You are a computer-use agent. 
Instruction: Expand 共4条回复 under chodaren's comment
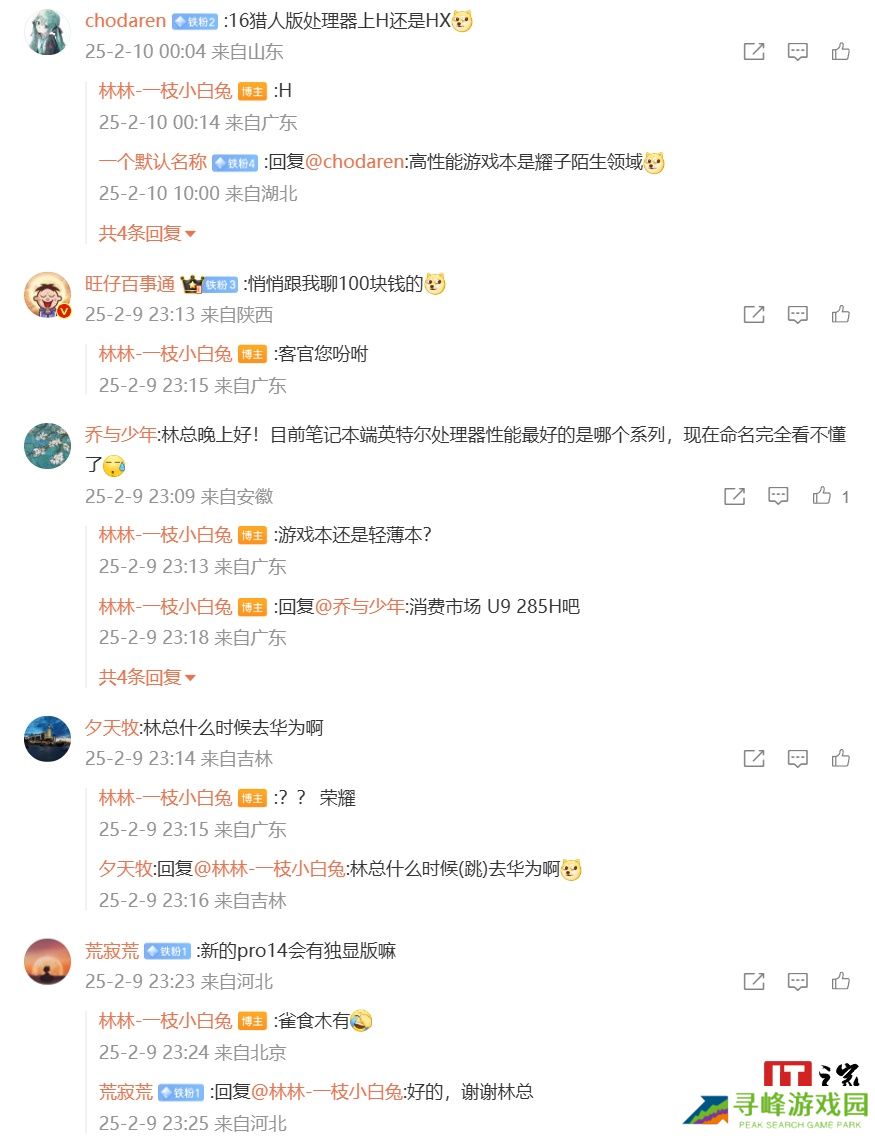(147, 233)
